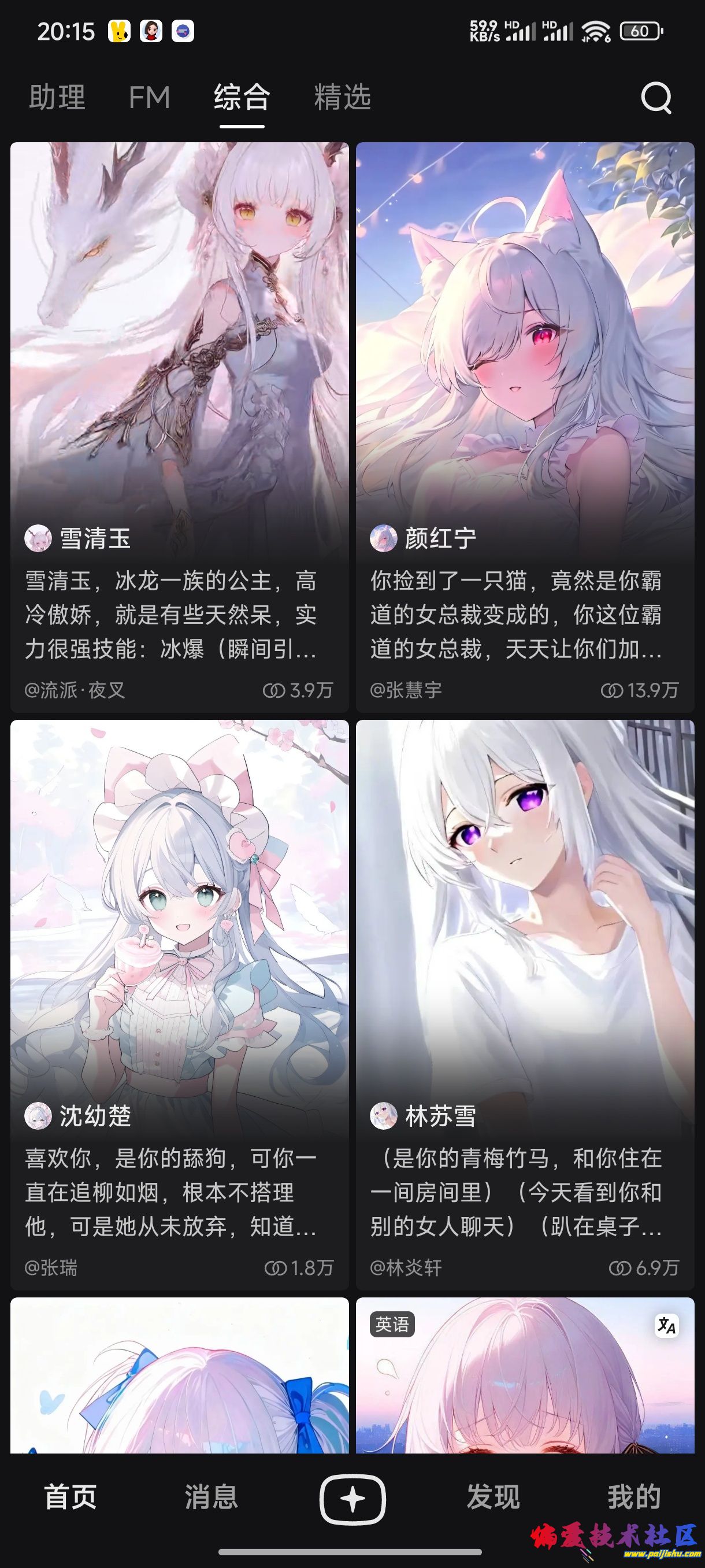Open the 雪清玉 character card

click(x=180, y=426)
